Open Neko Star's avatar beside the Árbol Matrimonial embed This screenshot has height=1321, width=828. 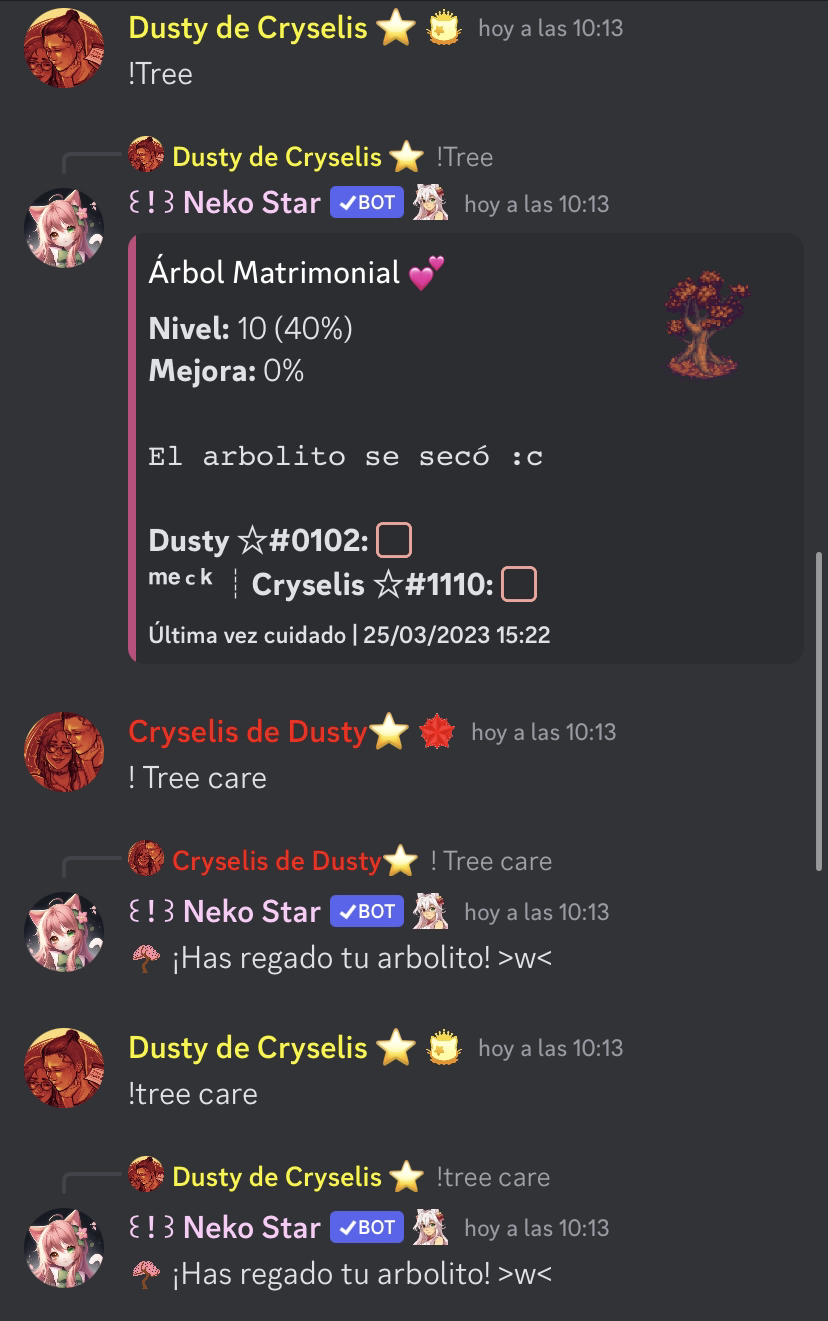(64, 228)
